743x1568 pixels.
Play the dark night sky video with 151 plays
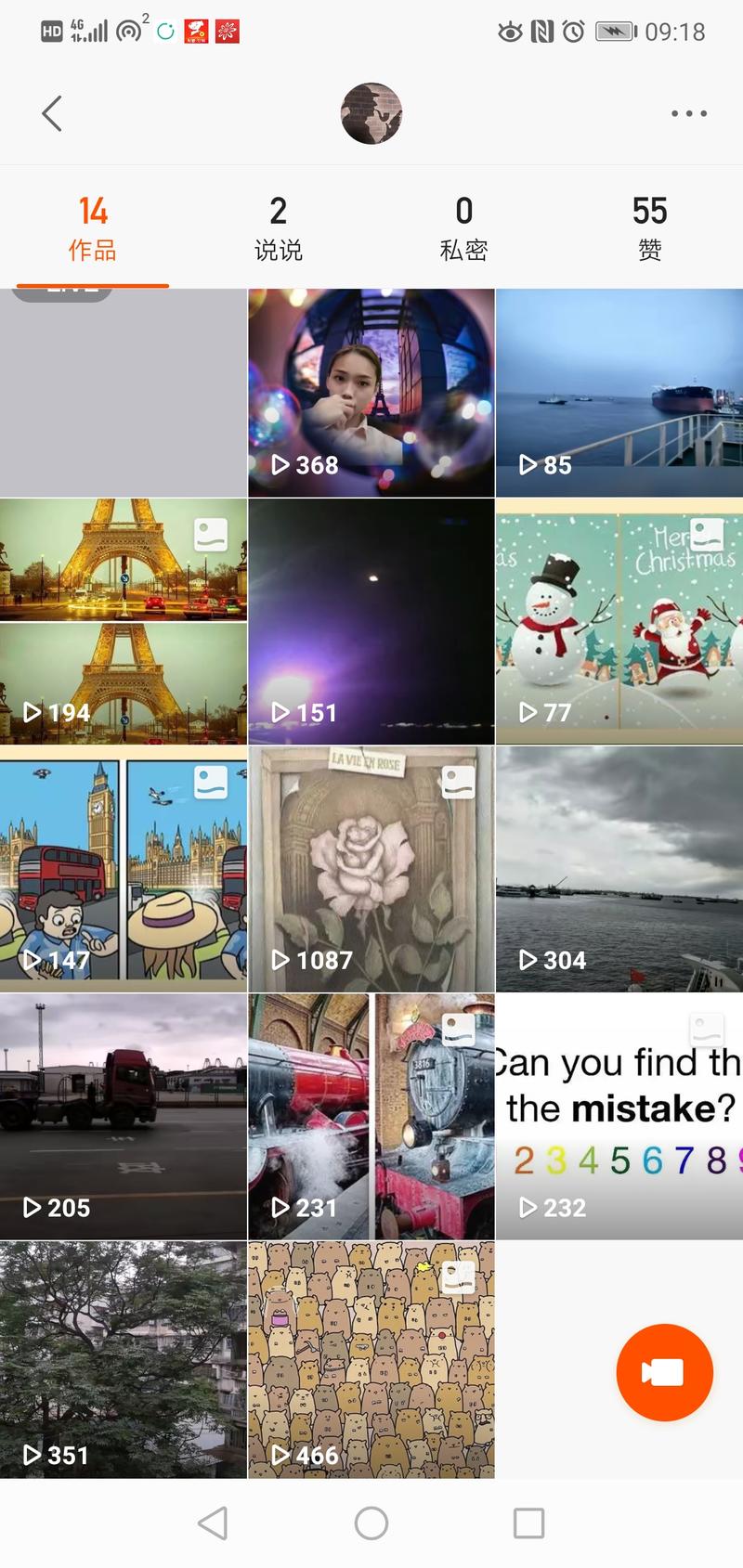(371, 621)
